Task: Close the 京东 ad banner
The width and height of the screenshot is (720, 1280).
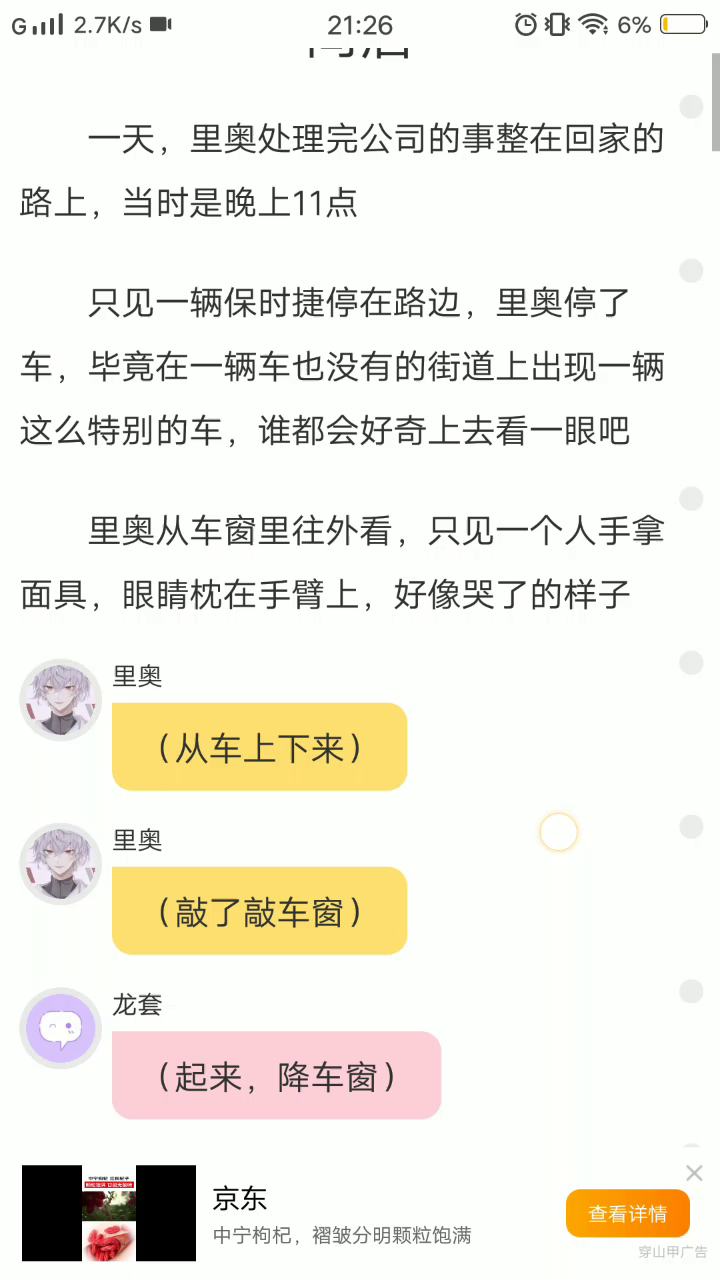Action: tap(694, 1172)
